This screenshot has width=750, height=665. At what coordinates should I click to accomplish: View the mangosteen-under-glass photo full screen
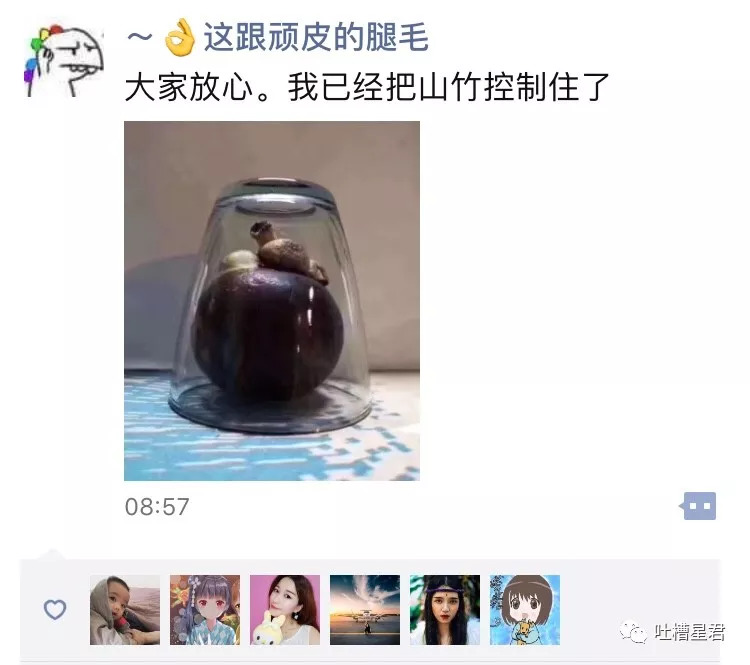coord(271,300)
